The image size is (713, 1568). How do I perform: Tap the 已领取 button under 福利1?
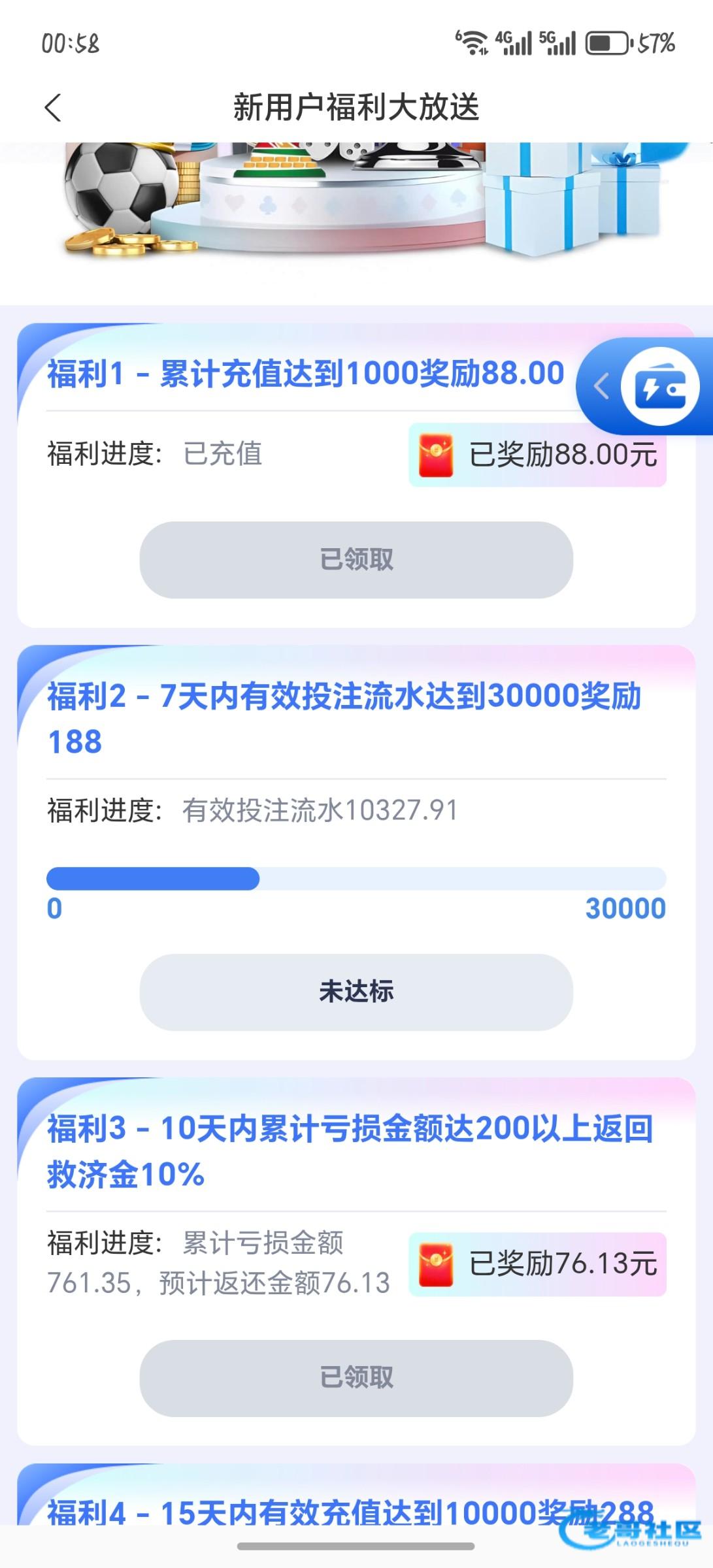[x=356, y=560]
